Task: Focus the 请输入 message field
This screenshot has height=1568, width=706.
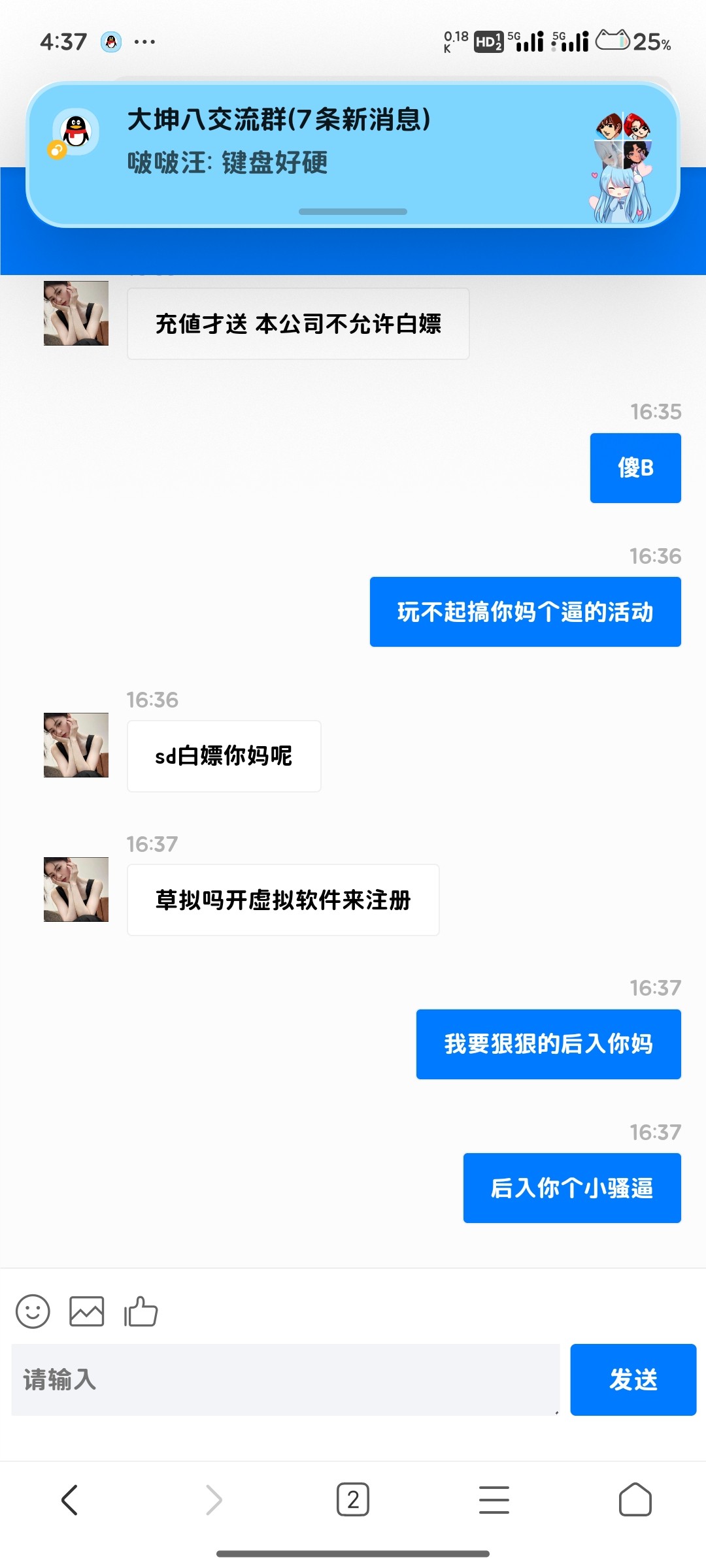Action: (x=286, y=1380)
